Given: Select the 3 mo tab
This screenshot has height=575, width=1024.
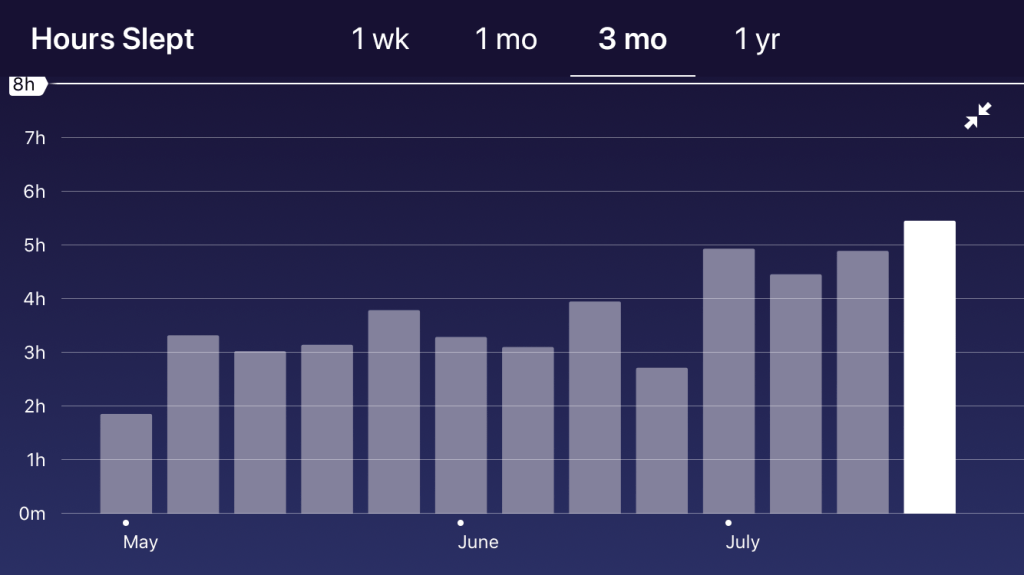Looking at the screenshot, I should click(632, 40).
